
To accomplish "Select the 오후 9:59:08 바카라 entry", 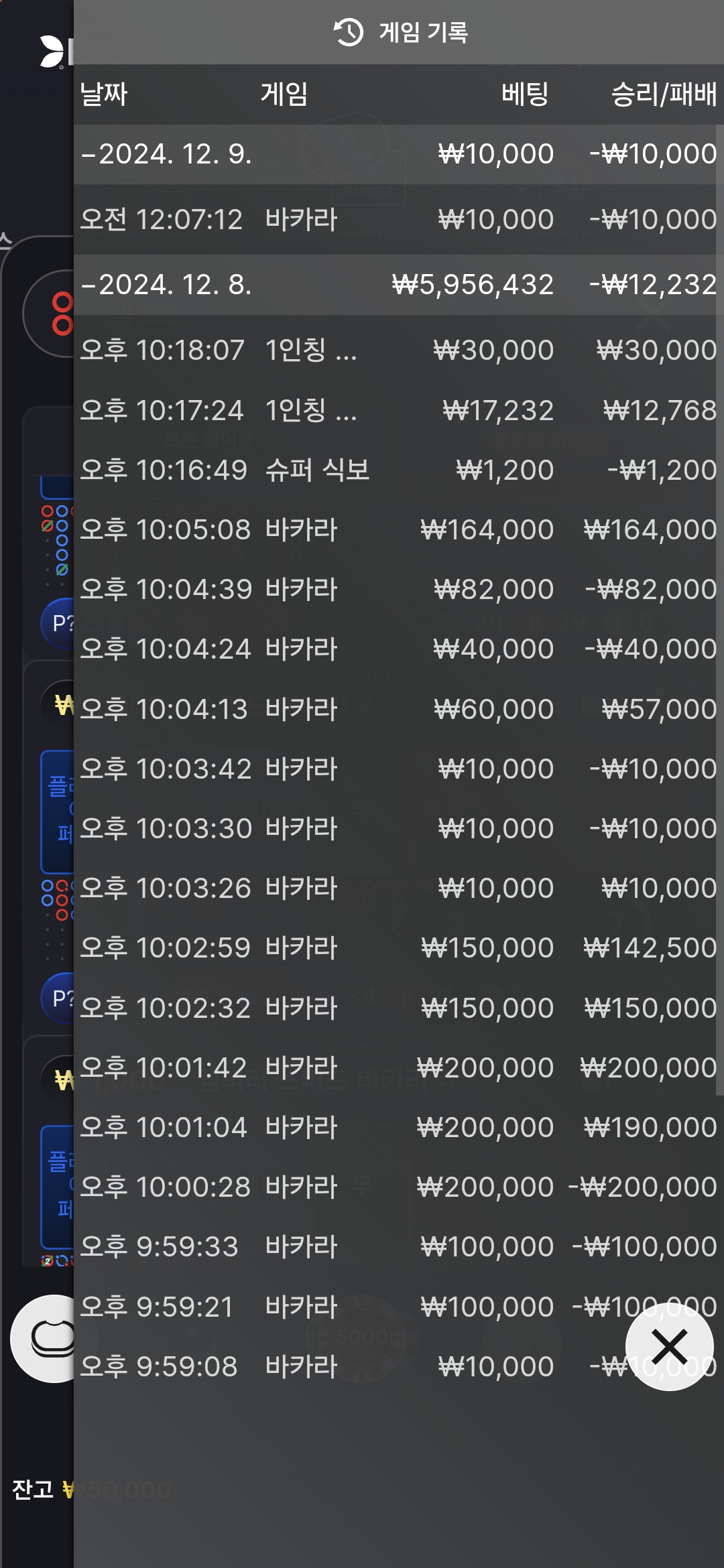I will [x=396, y=1366].
